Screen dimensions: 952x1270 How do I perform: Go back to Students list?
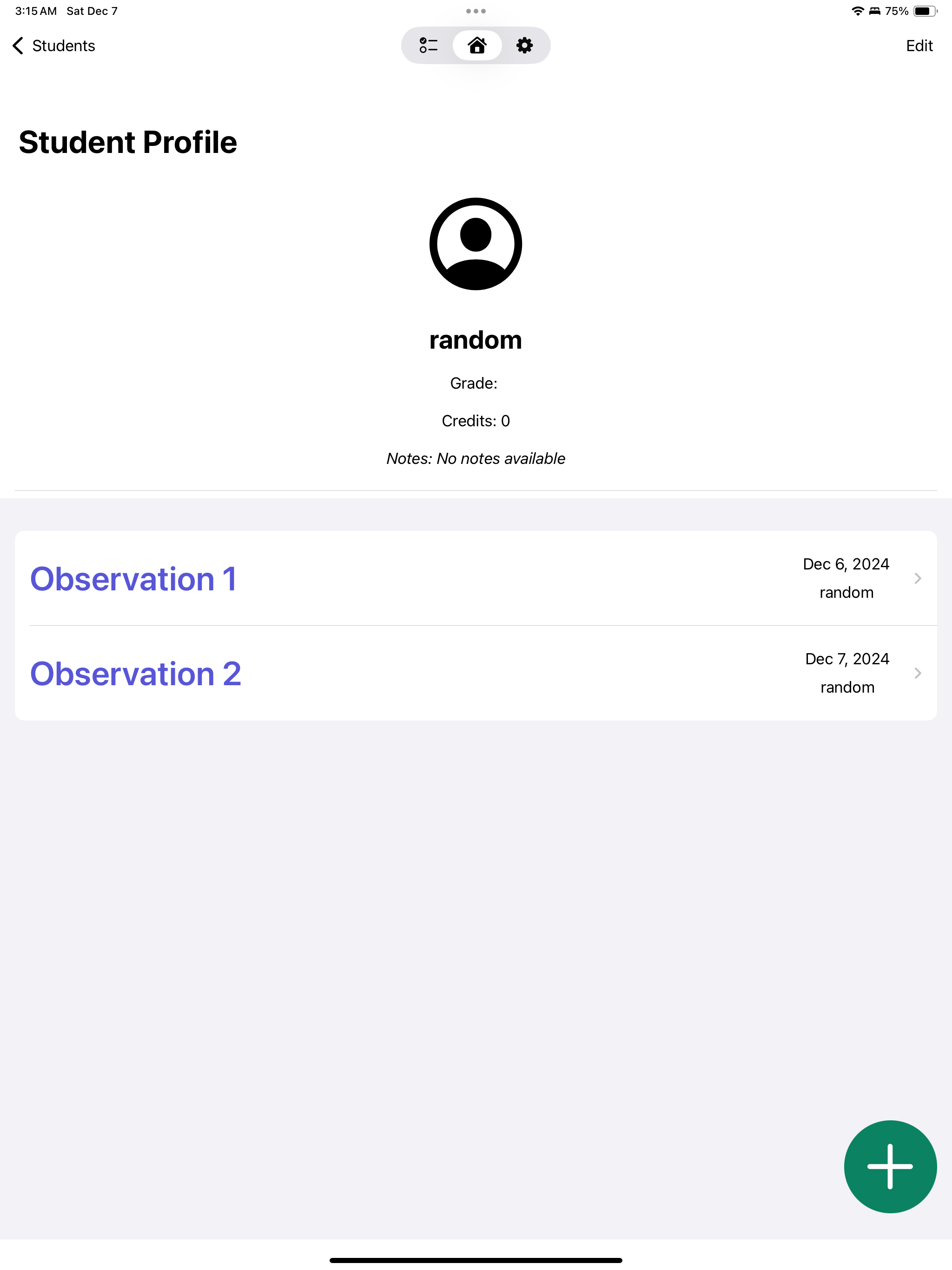coord(54,46)
